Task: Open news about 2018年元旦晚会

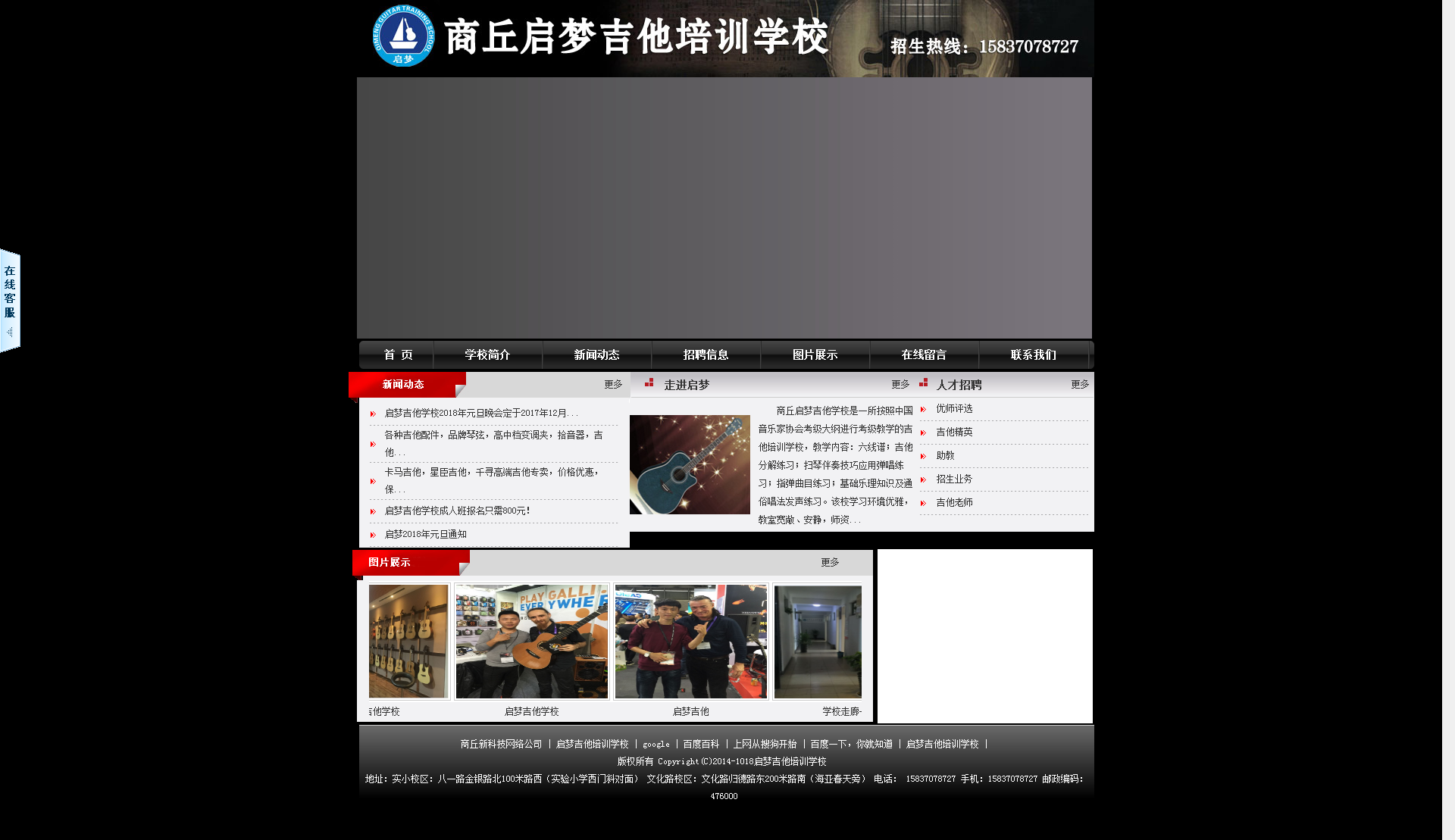Action: pos(480,414)
